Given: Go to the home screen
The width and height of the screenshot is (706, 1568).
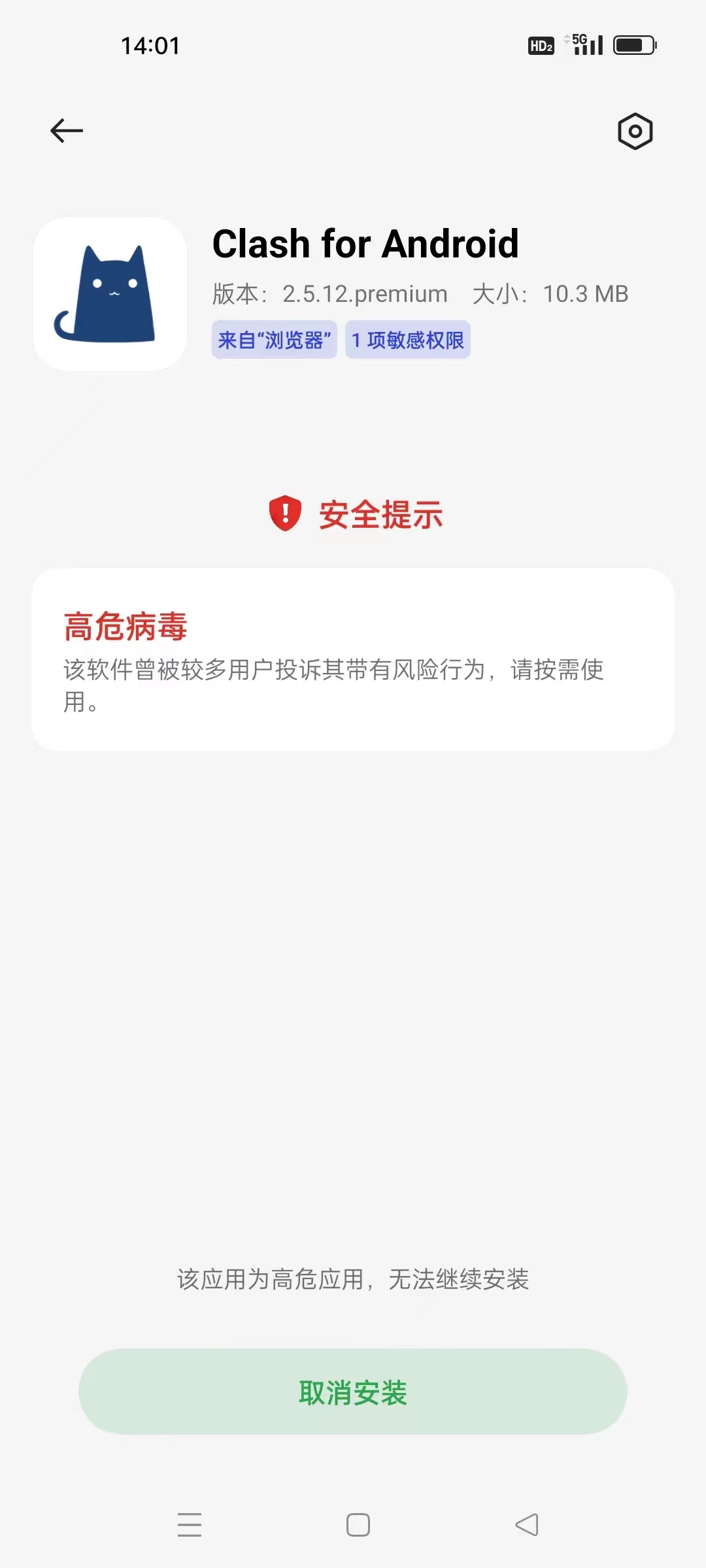Looking at the screenshot, I should (x=358, y=1525).
